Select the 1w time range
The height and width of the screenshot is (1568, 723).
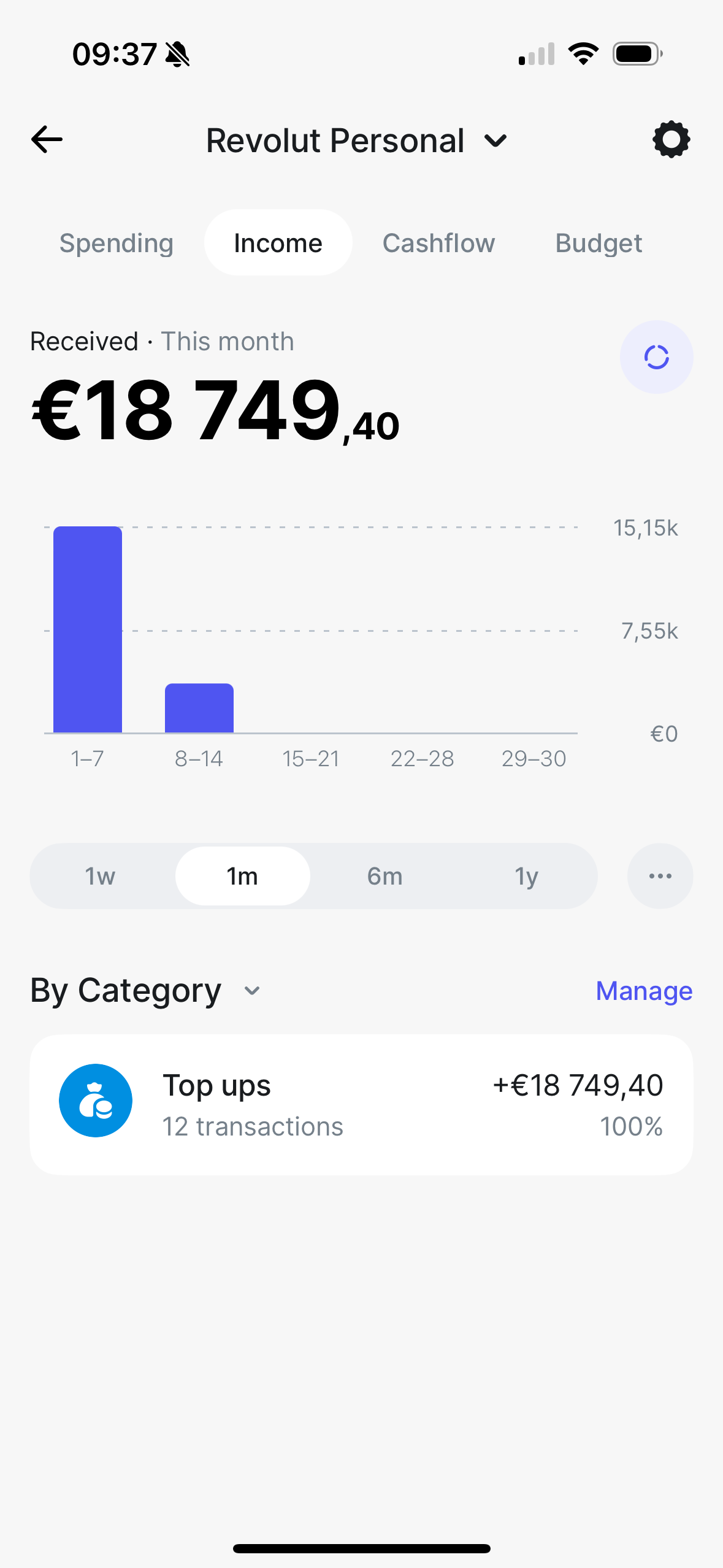[100, 876]
